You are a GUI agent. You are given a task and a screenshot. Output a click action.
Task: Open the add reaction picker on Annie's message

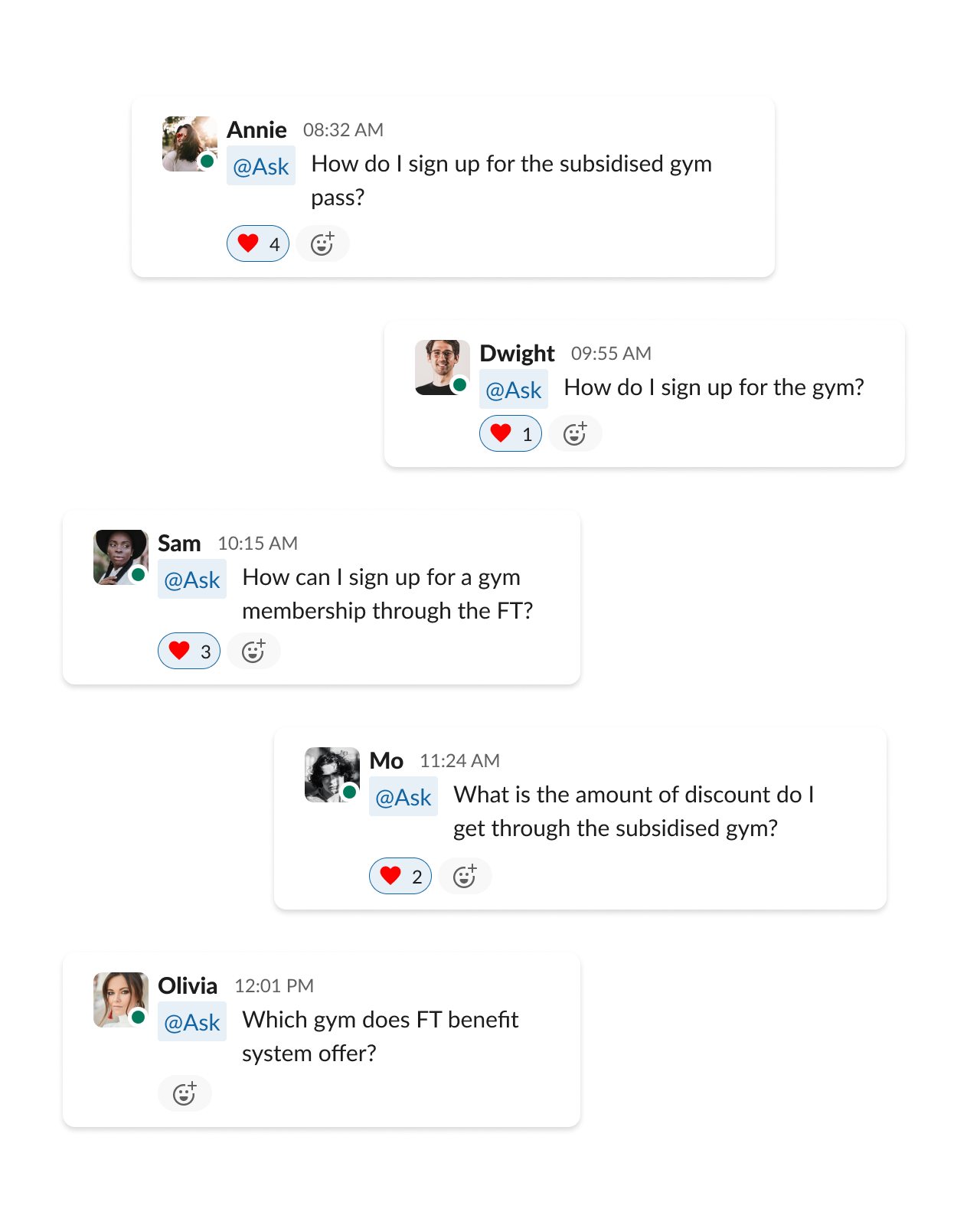322,243
